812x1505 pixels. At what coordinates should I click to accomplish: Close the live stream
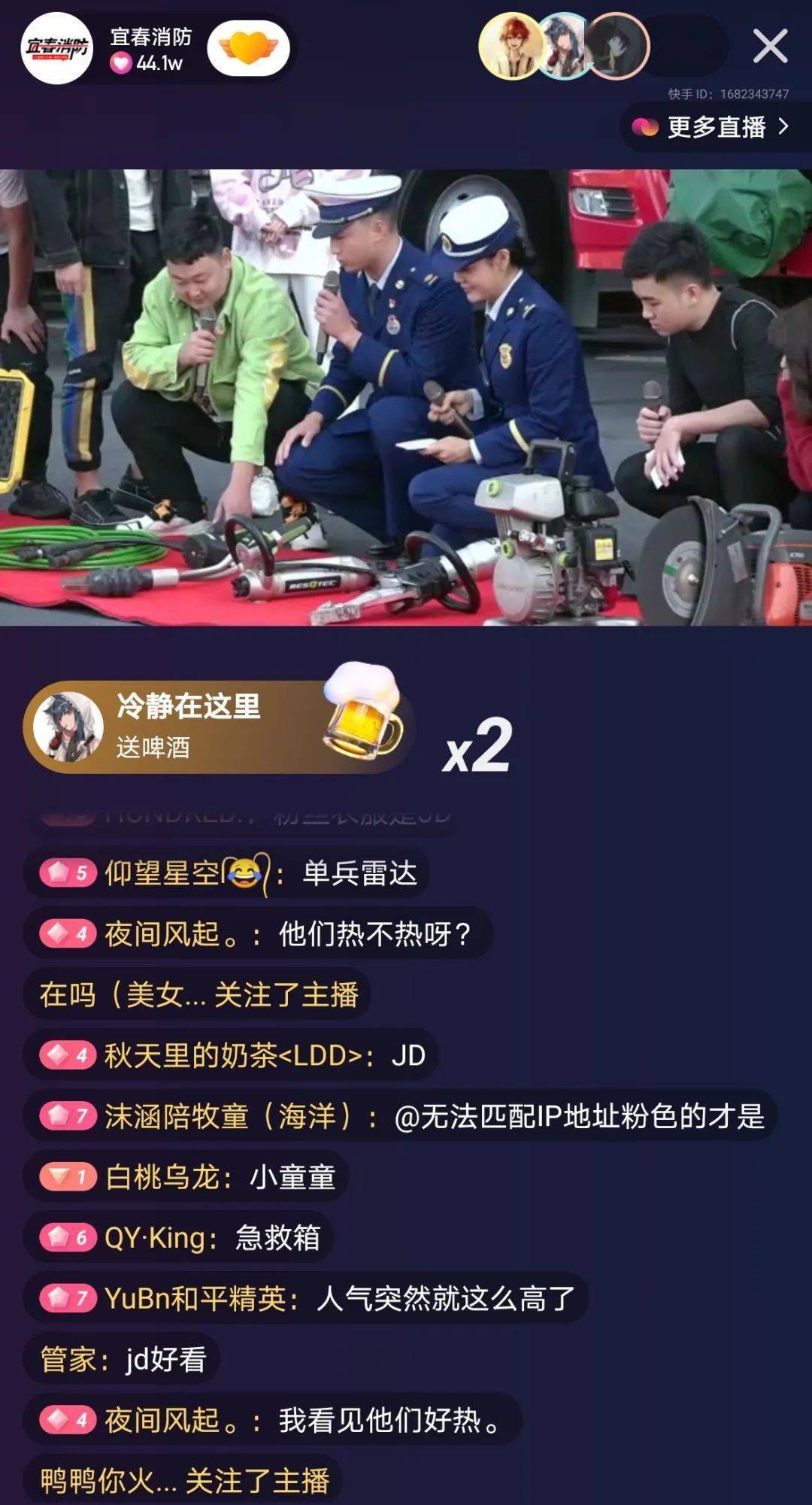click(x=770, y=47)
